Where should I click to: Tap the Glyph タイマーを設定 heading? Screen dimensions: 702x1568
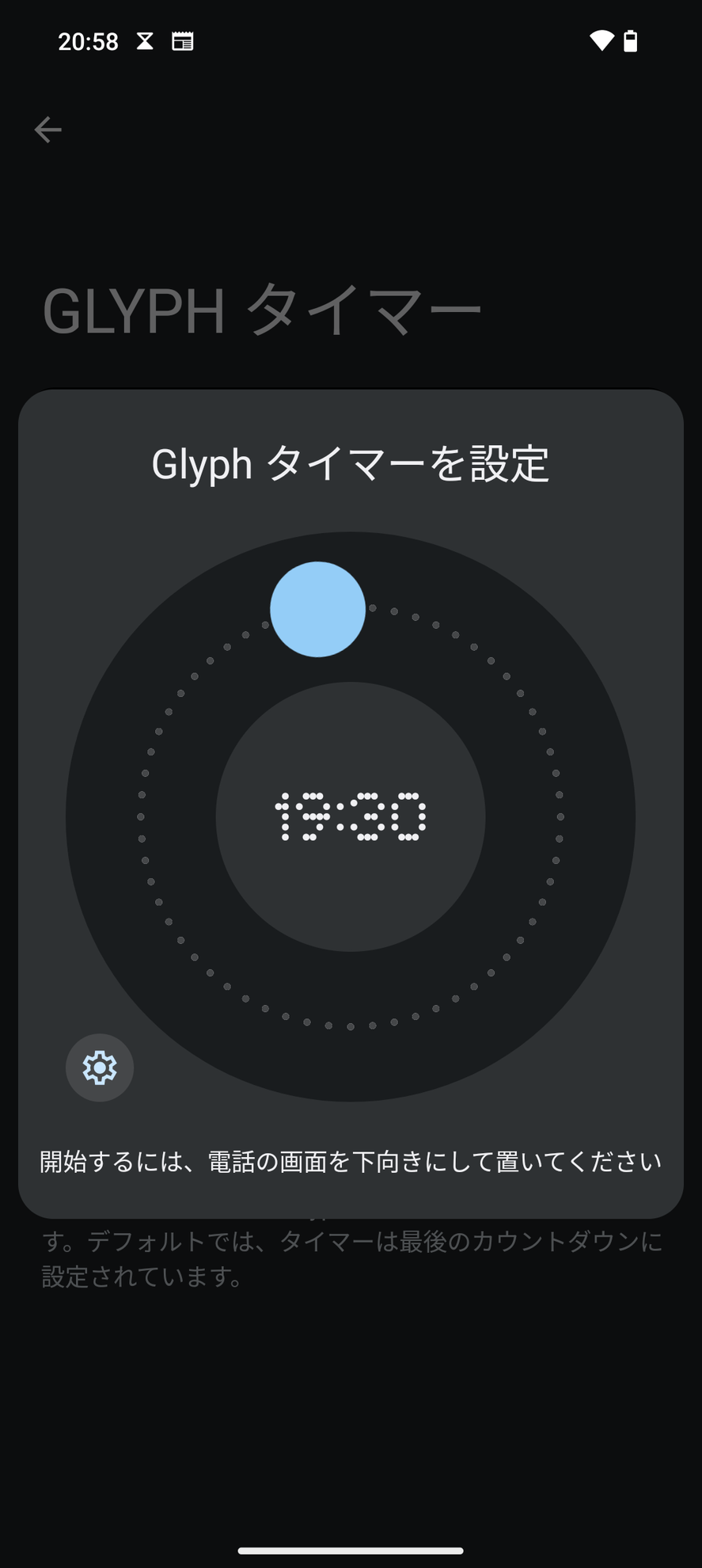pyautogui.click(x=351, y=464)
